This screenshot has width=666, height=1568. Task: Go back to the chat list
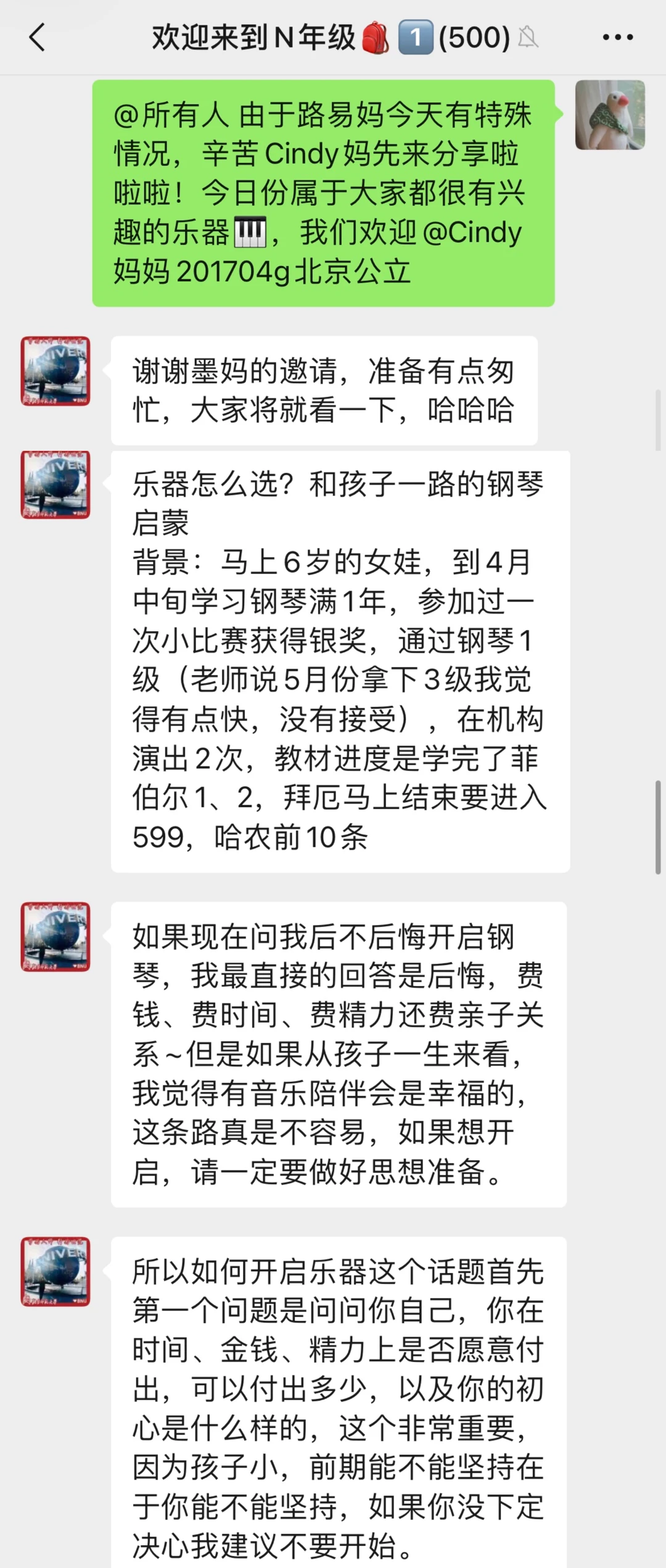tap(38, 37)
